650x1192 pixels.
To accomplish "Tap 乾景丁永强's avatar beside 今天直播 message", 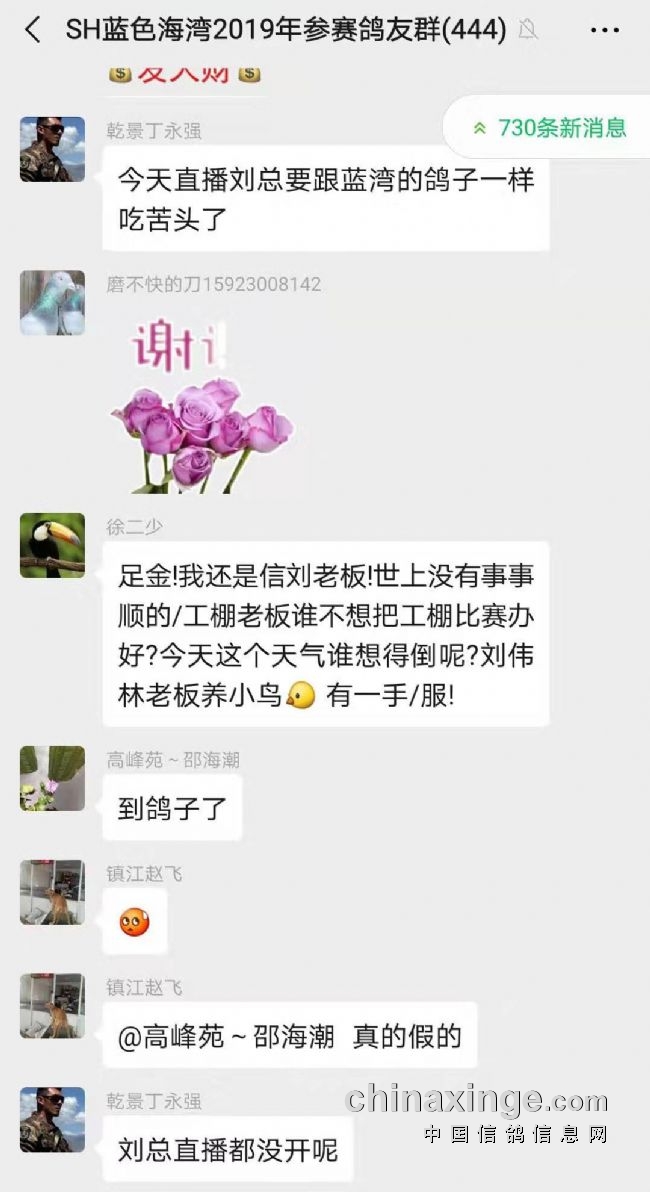I will click(52, 149).
